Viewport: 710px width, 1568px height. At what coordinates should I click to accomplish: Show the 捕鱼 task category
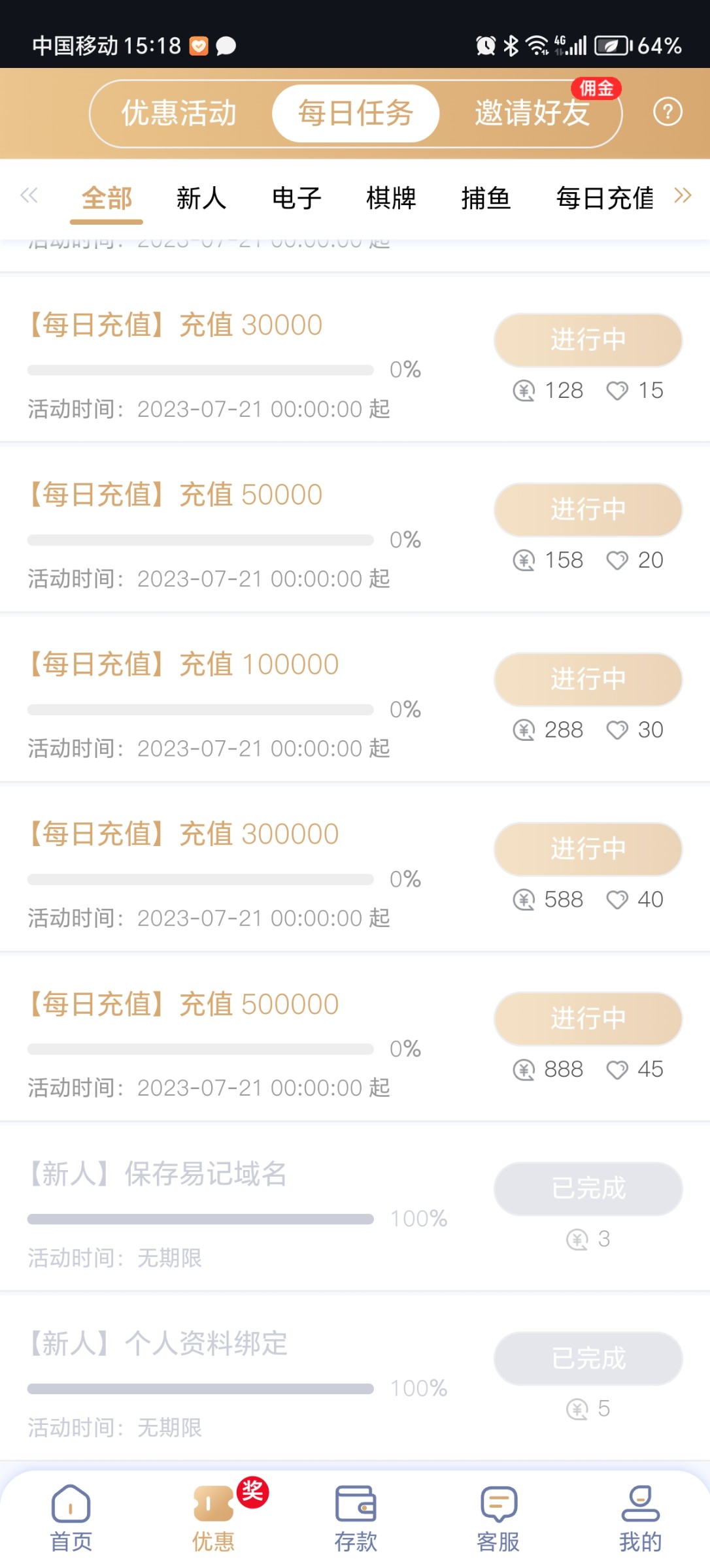[486, 198]
